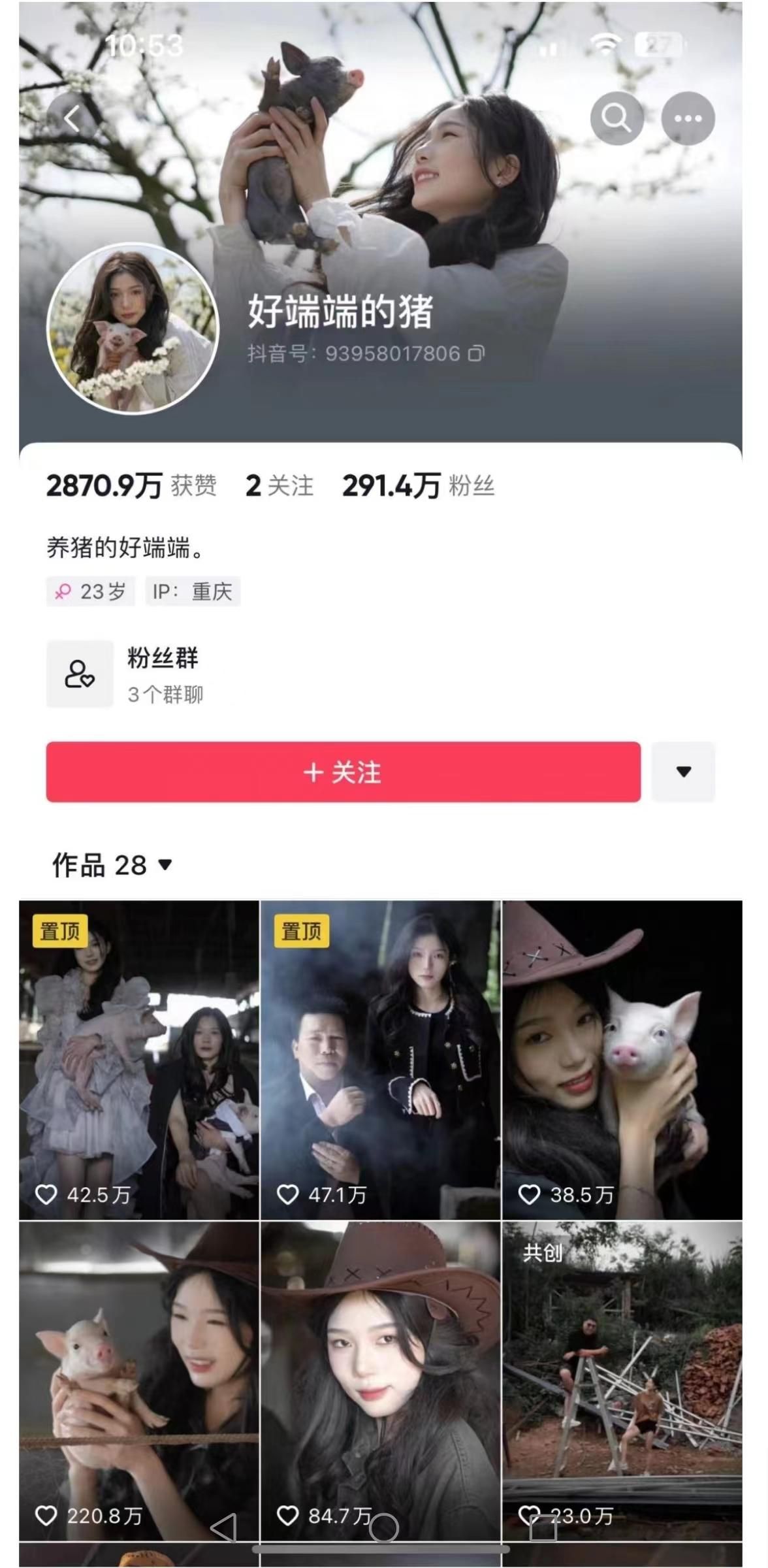
Task: Open the cowboy hat video with 84.7万 likes
Action: tap(381, 1381)
